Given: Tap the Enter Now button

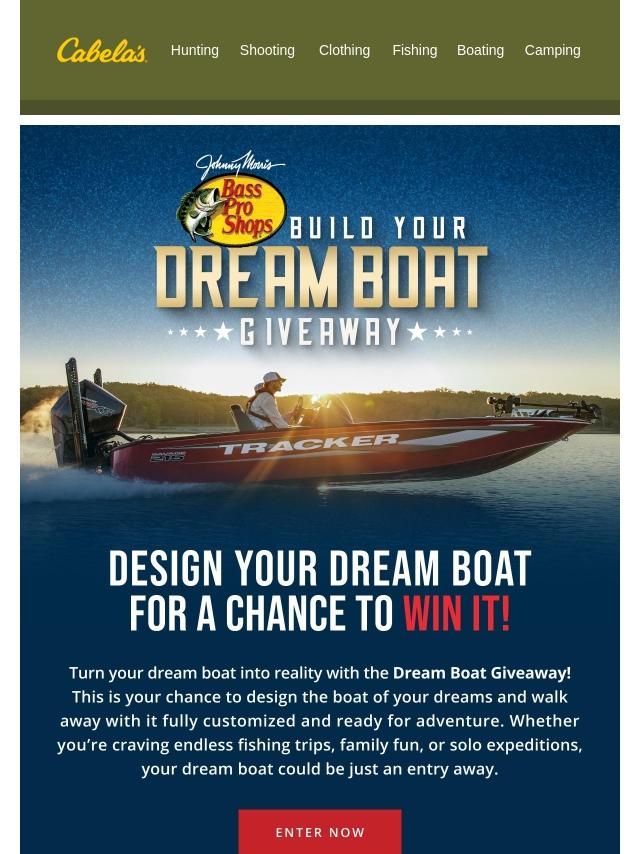Looking at the screenshot, I should [x=320, y=832].
